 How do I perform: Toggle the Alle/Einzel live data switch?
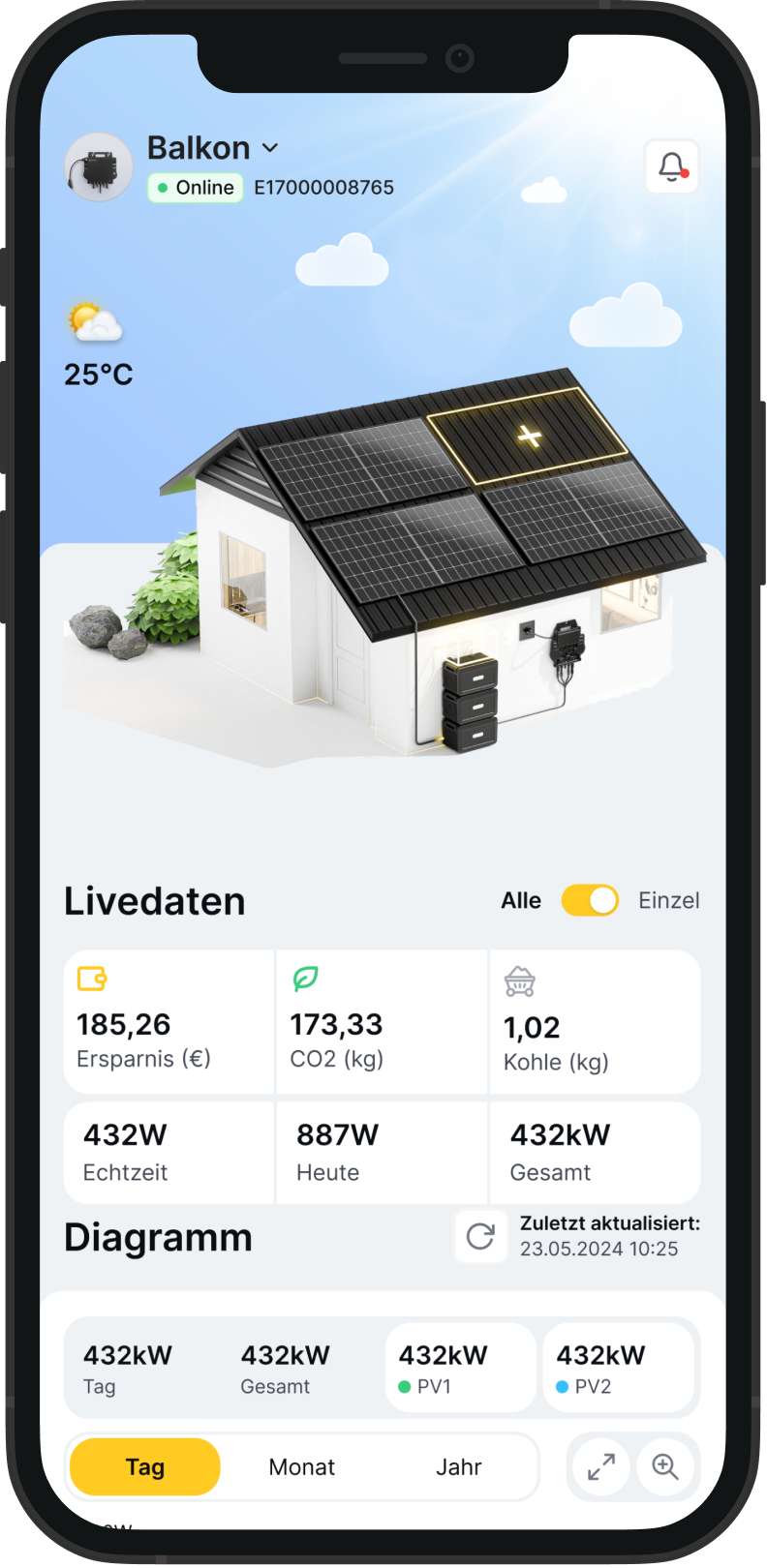(590, 900)
